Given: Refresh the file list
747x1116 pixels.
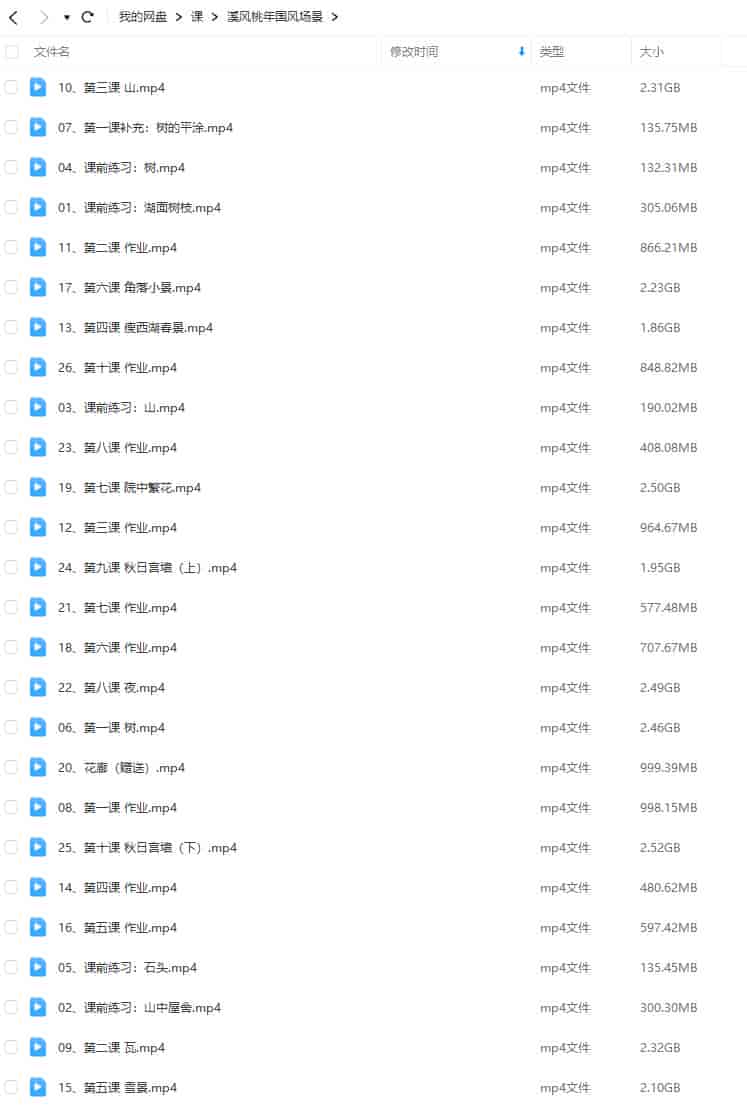Looking at the screenshot, I should [87, 17].
